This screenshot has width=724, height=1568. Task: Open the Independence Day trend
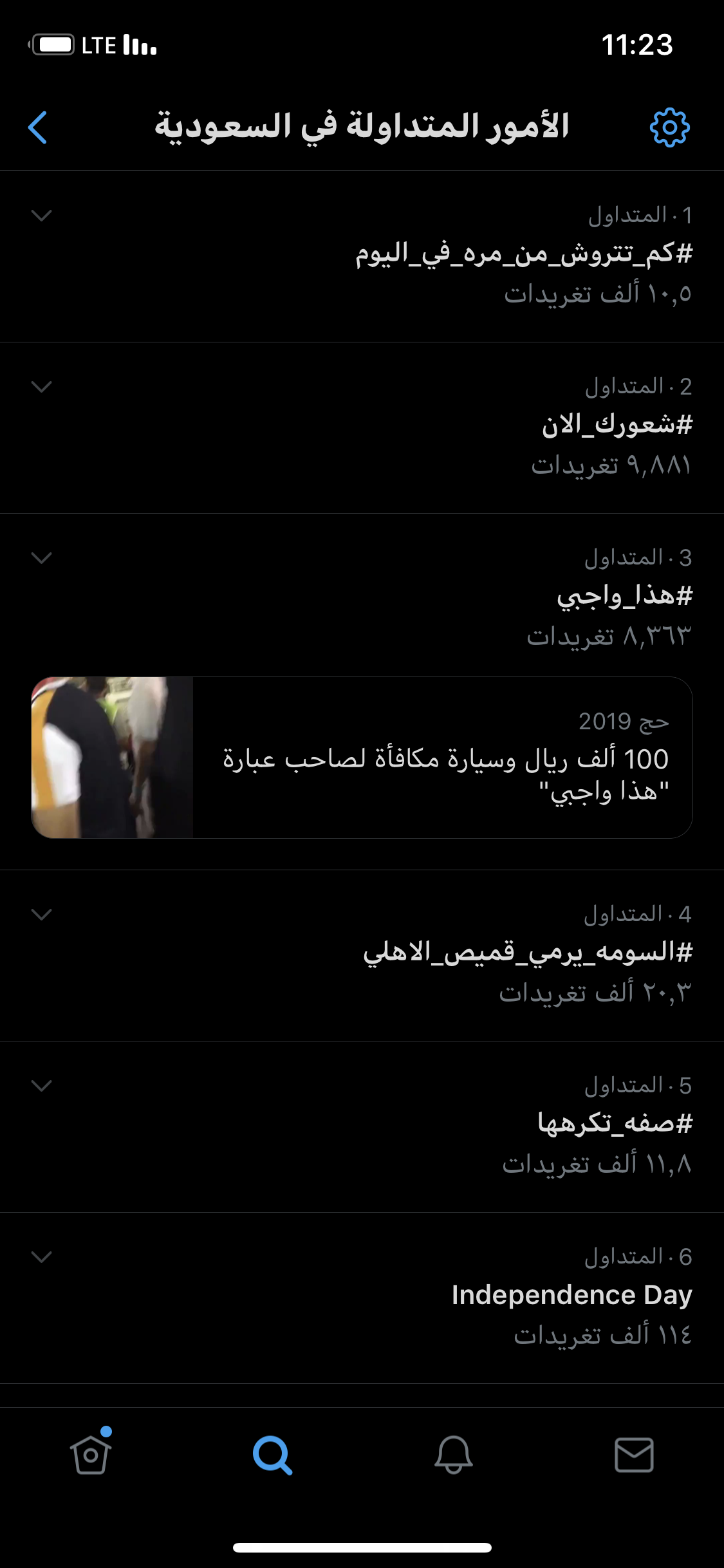[x=571, y=1295]
